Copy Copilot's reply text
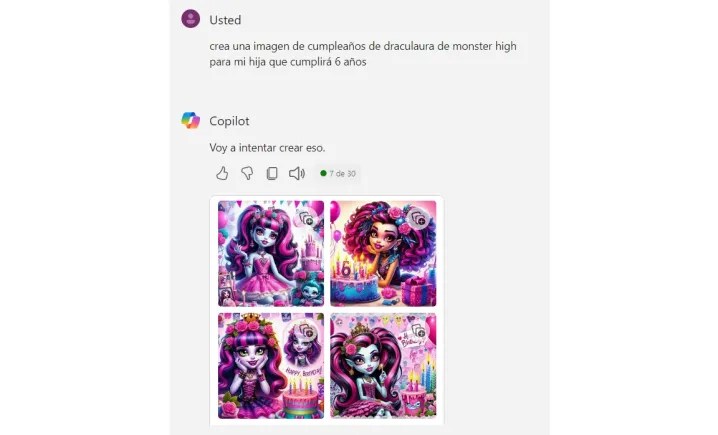 coord(272,173)
